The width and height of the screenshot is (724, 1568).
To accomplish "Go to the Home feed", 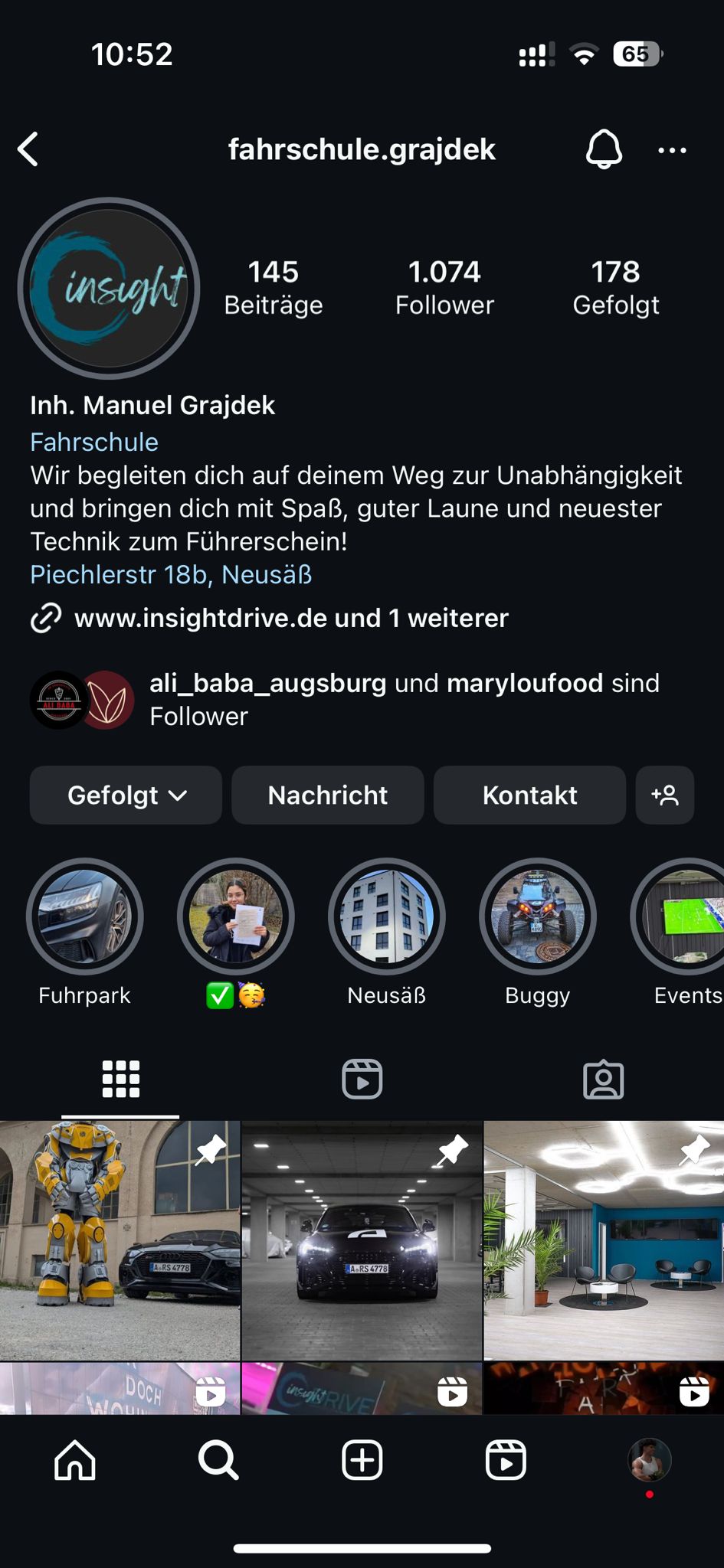I will (x=75, y=1460).
